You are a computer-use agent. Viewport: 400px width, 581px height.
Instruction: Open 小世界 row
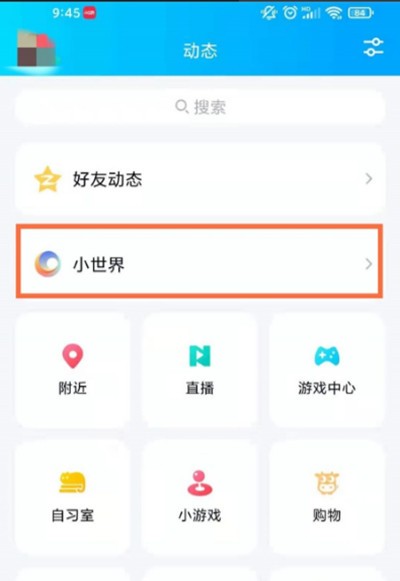point(200,263)
